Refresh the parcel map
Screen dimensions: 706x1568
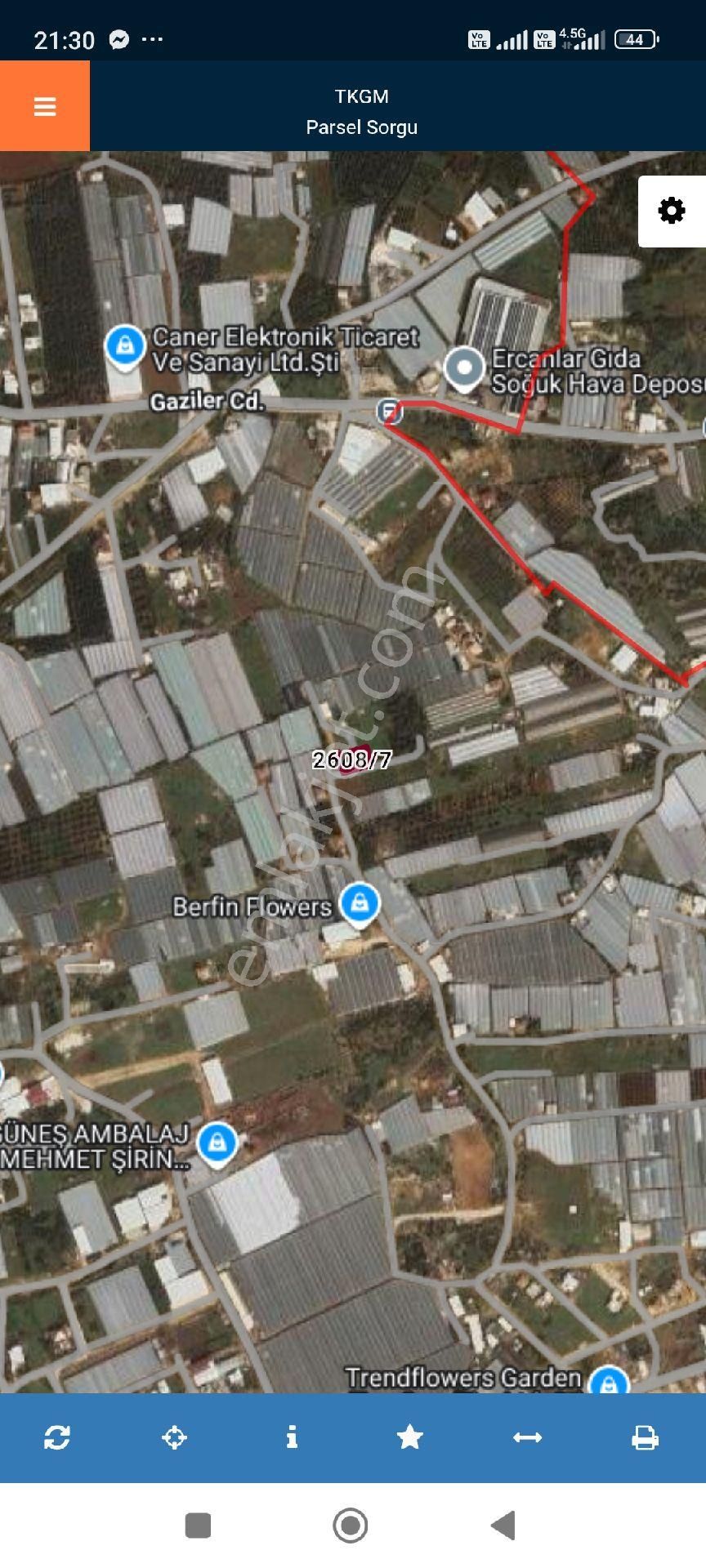pos(57,1437)
